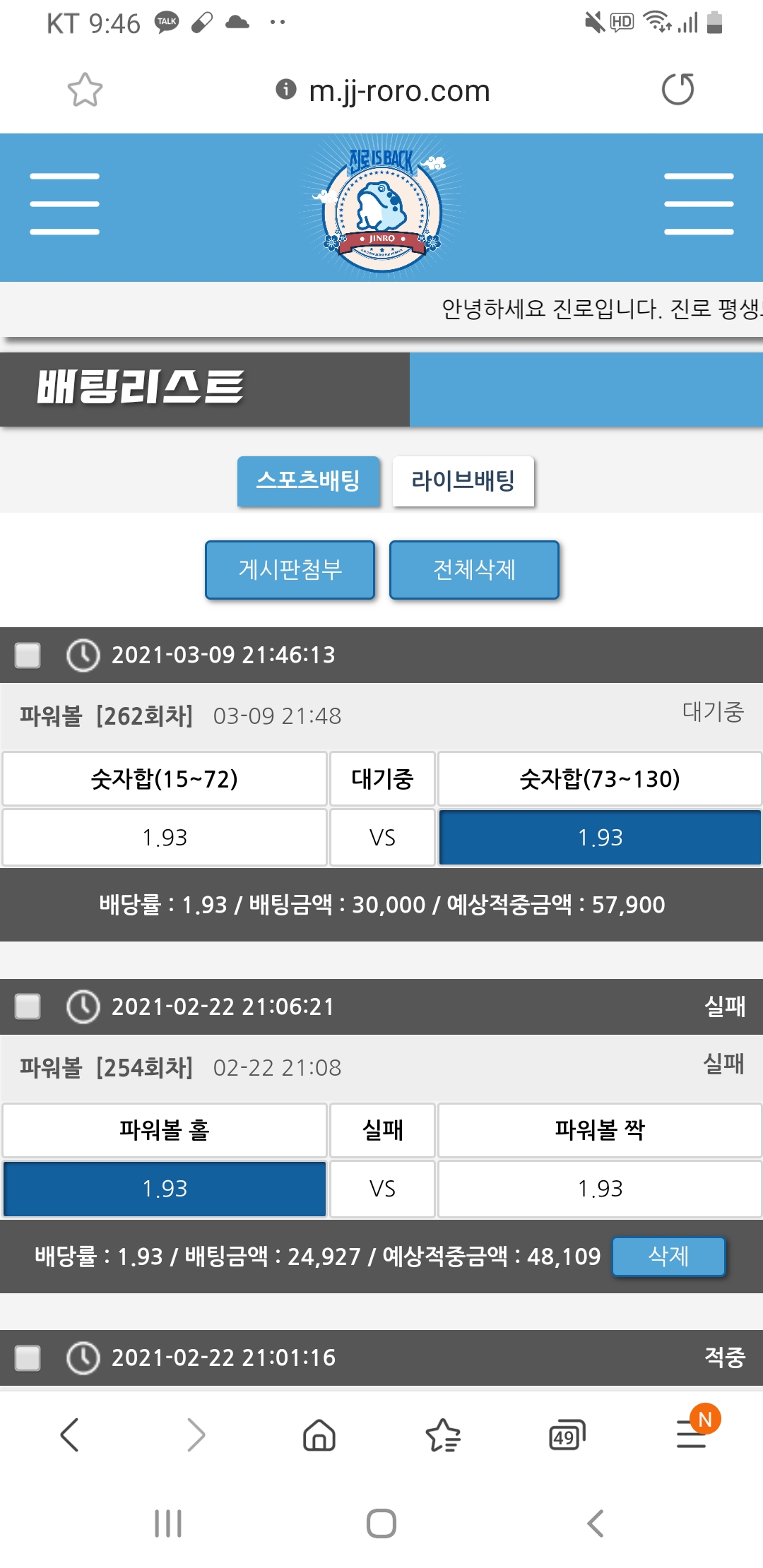Tap the 게시판첨부 button
Viewport: 763px width, 1568px height.
click(x=290, y=569)
